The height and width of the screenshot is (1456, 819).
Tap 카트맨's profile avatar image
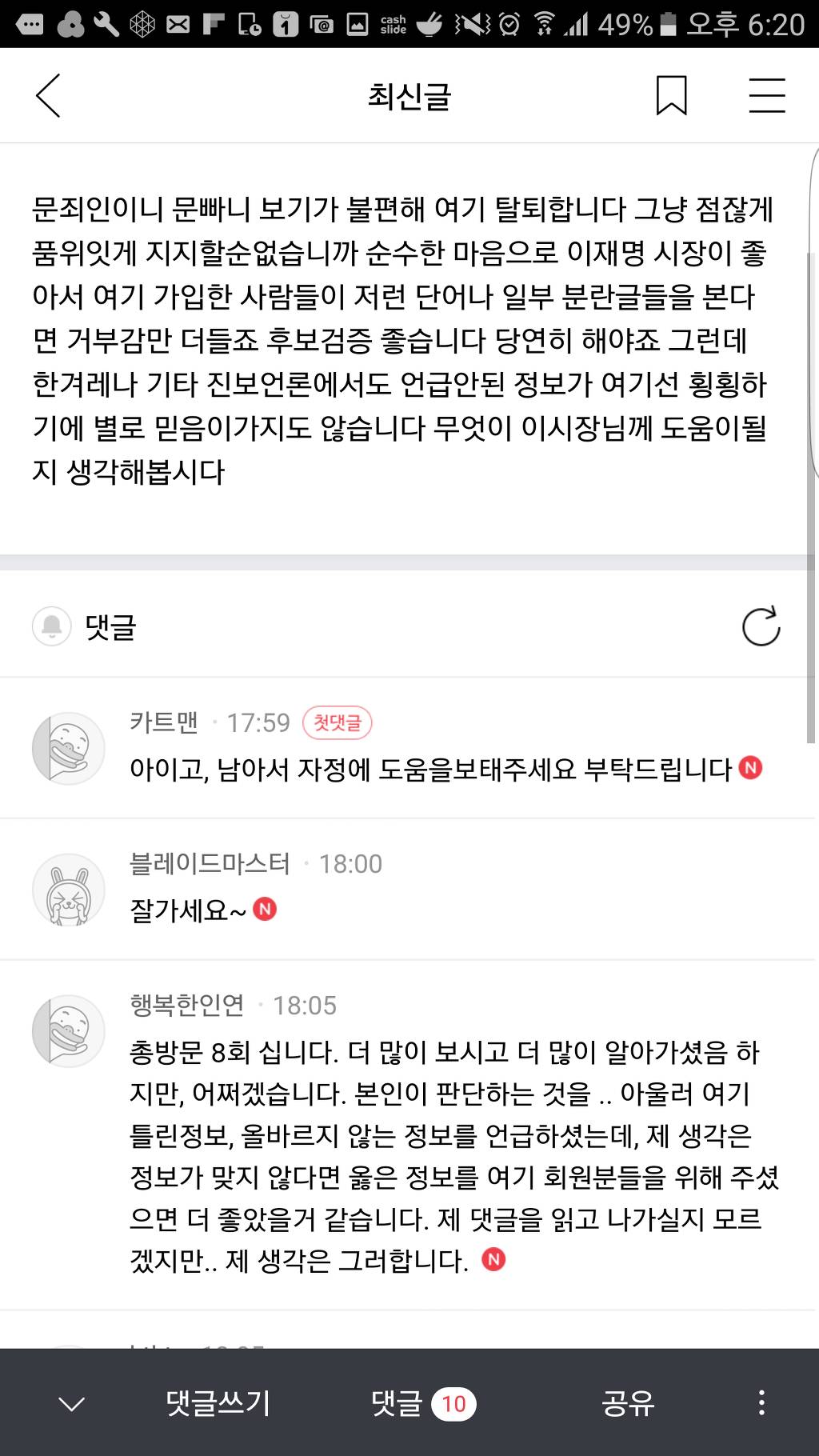(68, 748)
